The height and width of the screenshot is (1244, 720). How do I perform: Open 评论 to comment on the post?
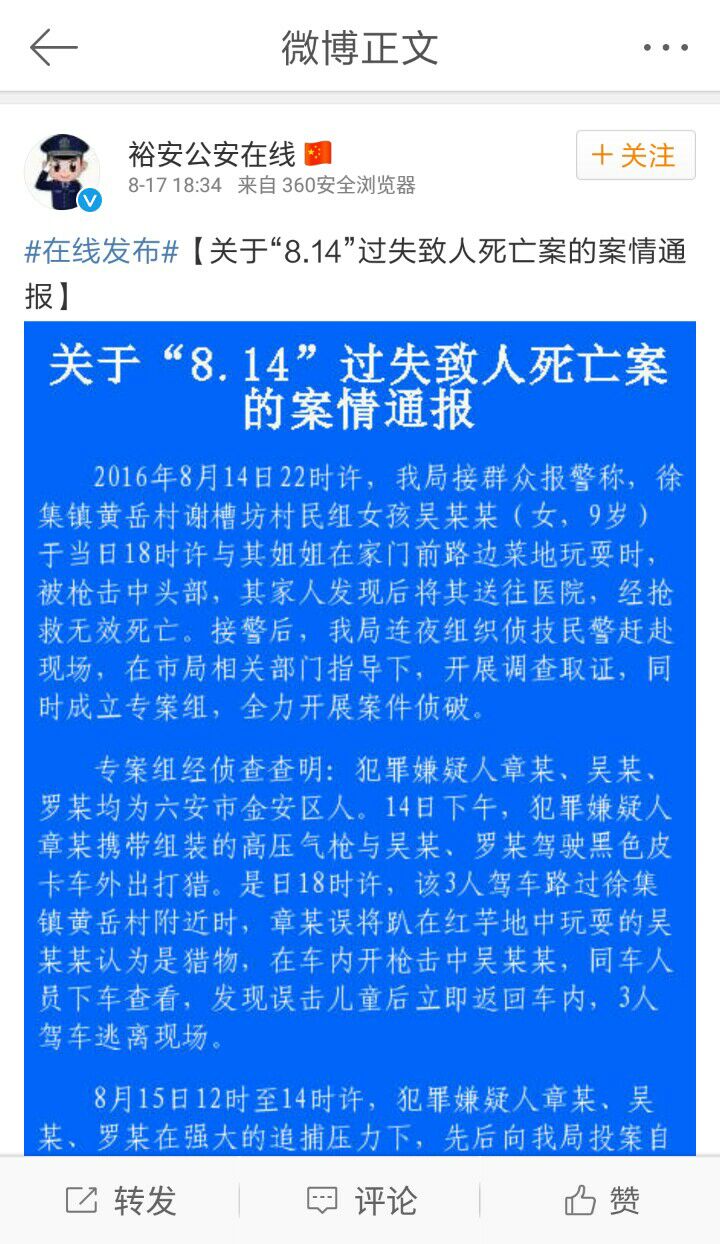(x=361, y=1200)
